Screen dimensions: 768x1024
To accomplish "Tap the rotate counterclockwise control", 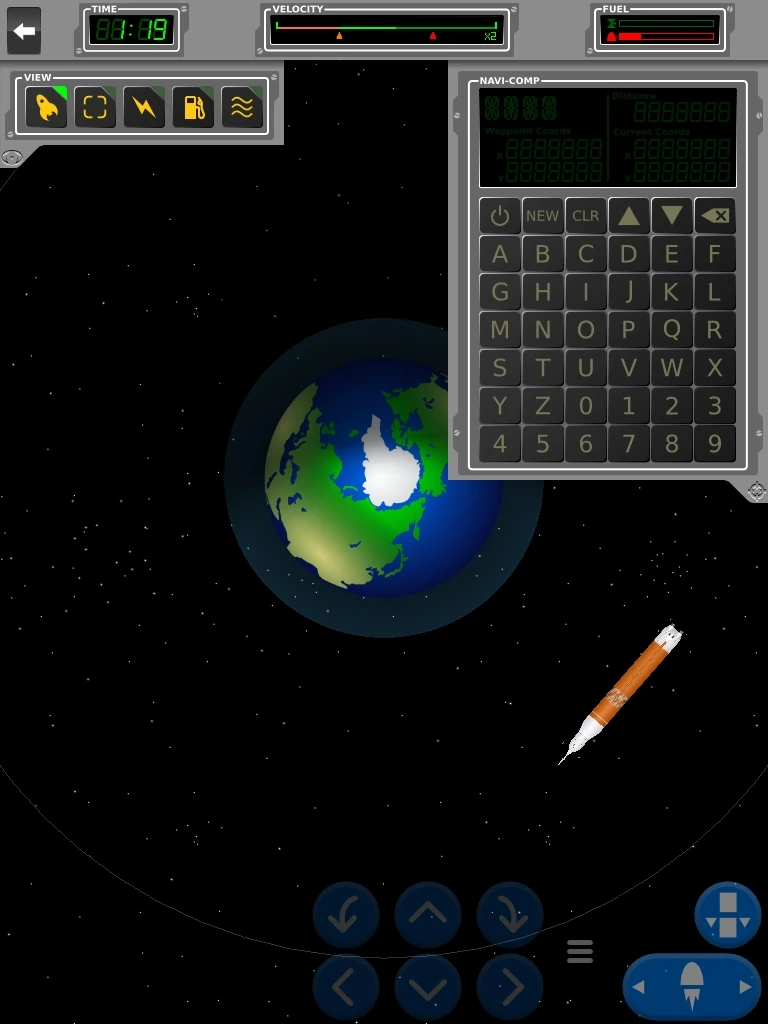I will click(x=346, y=914).
